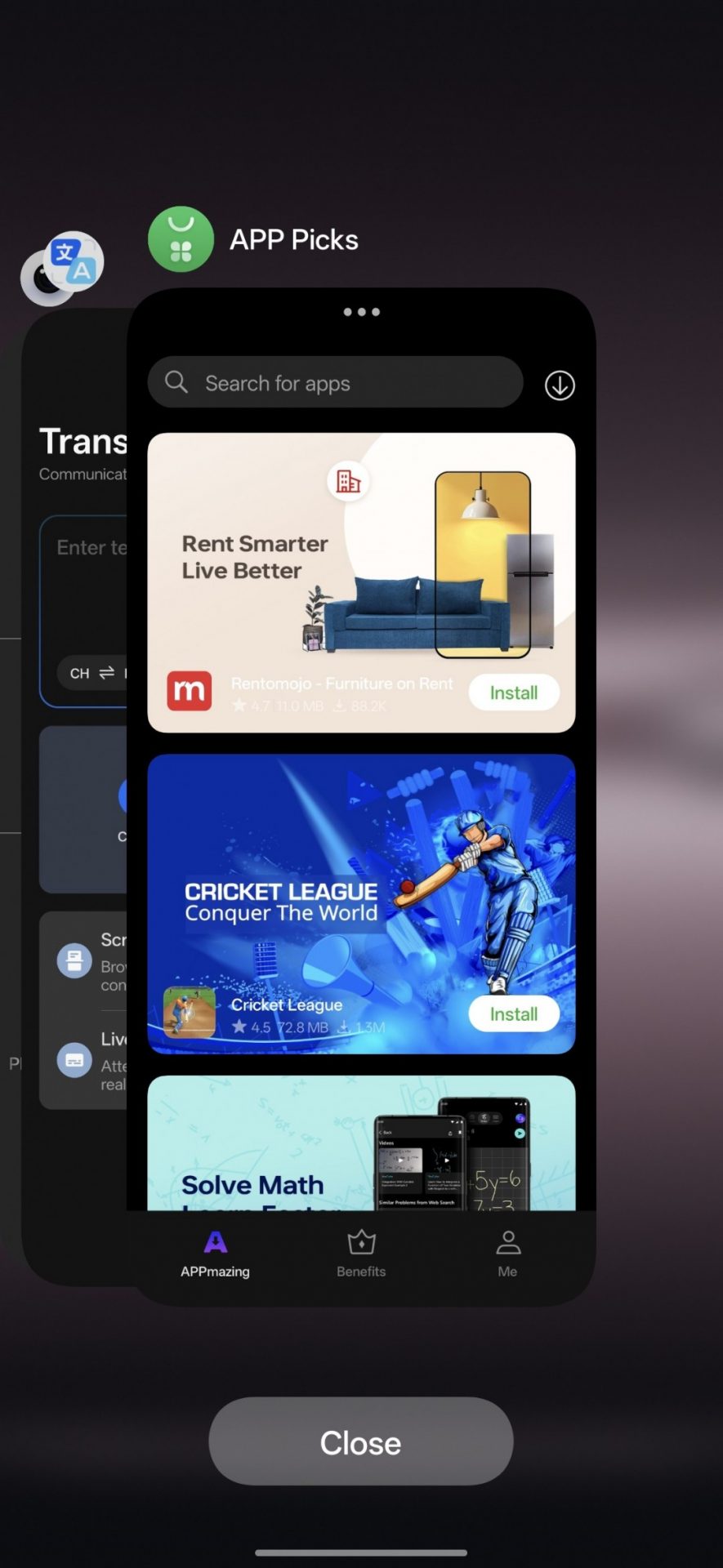Switch to the Benefits tab

click(x=361, y=1254)
